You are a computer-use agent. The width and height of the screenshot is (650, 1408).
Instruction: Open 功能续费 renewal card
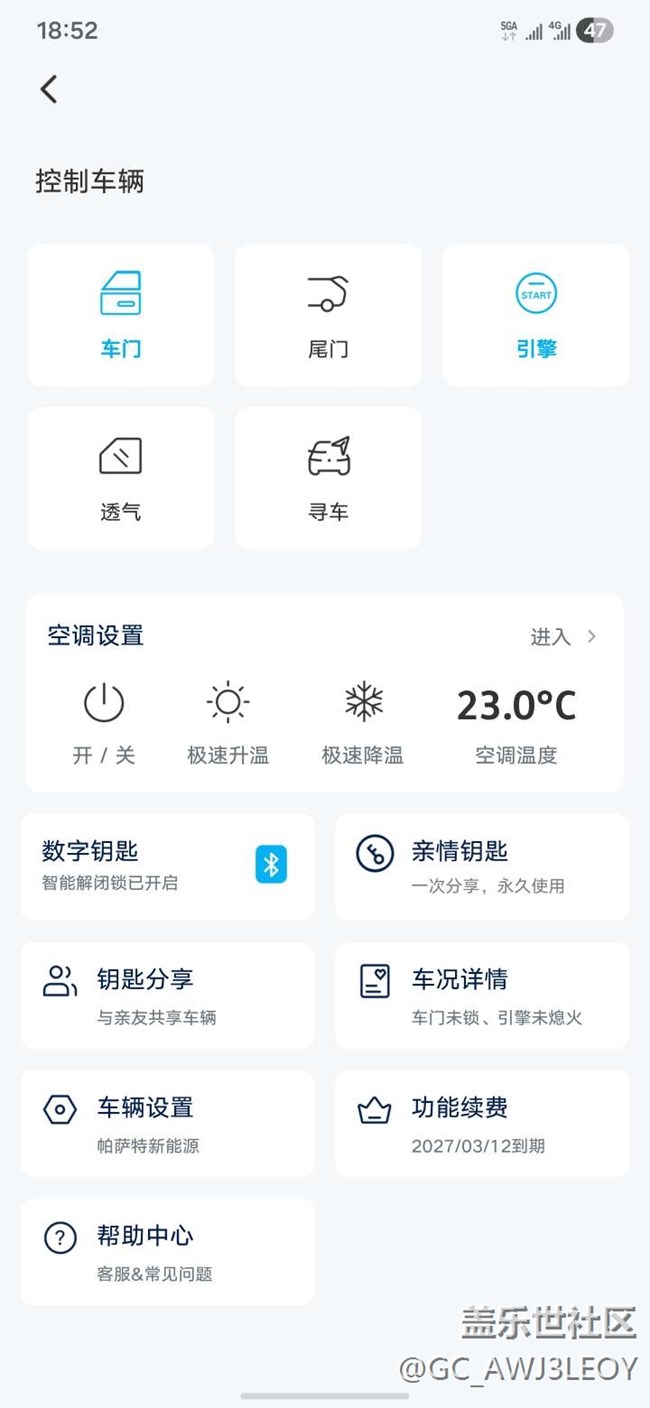point(482,1123)
